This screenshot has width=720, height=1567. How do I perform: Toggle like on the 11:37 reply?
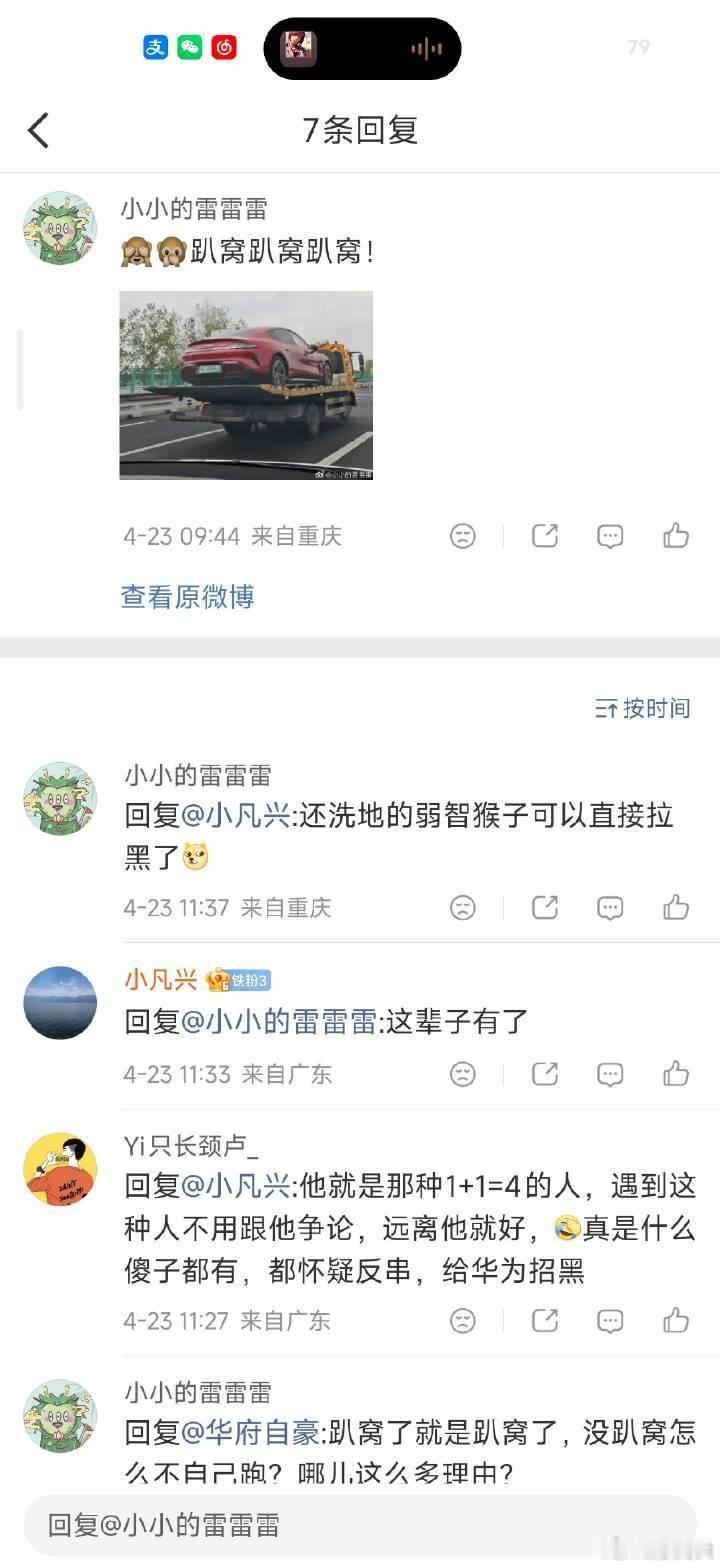click(x=676, y=908)
